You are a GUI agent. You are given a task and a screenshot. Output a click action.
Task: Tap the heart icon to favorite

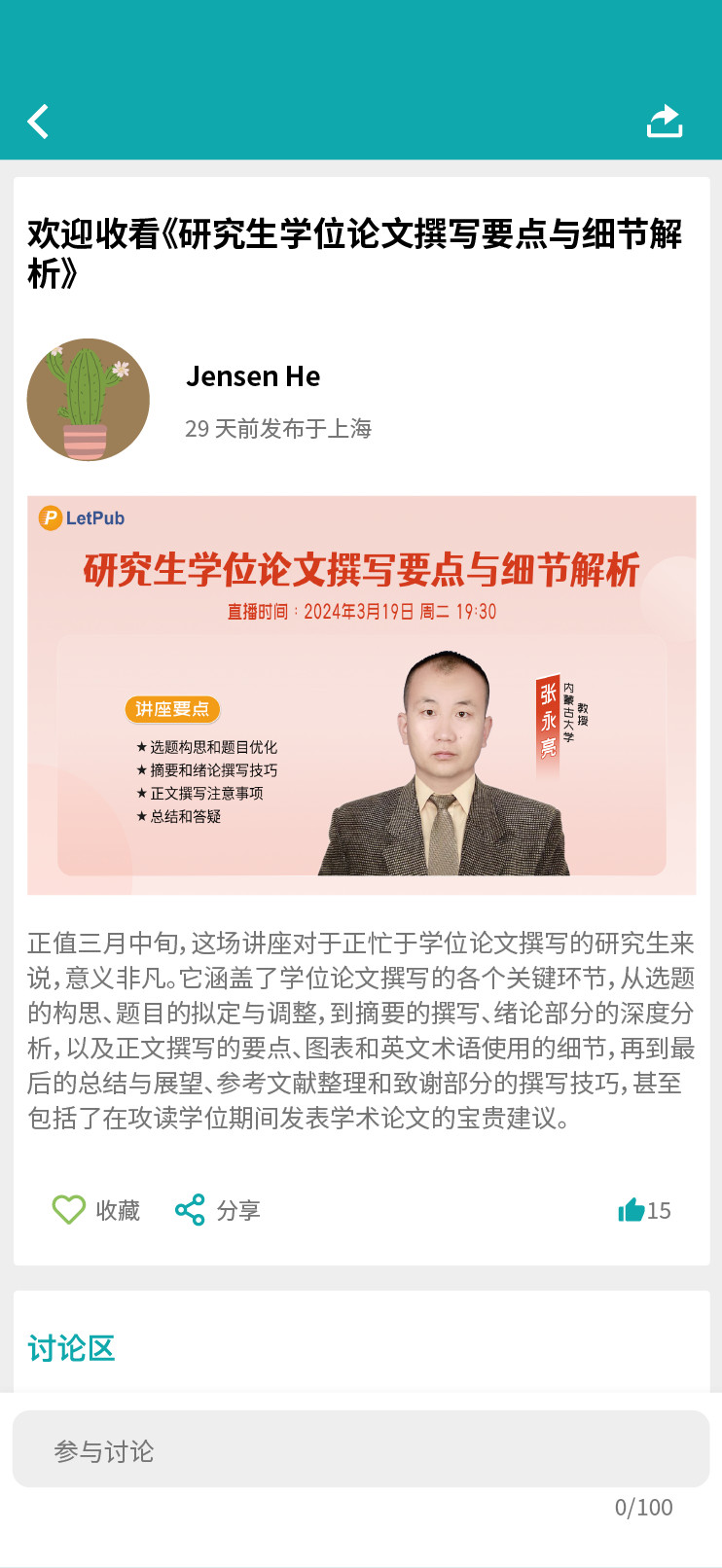(67, 1209)
